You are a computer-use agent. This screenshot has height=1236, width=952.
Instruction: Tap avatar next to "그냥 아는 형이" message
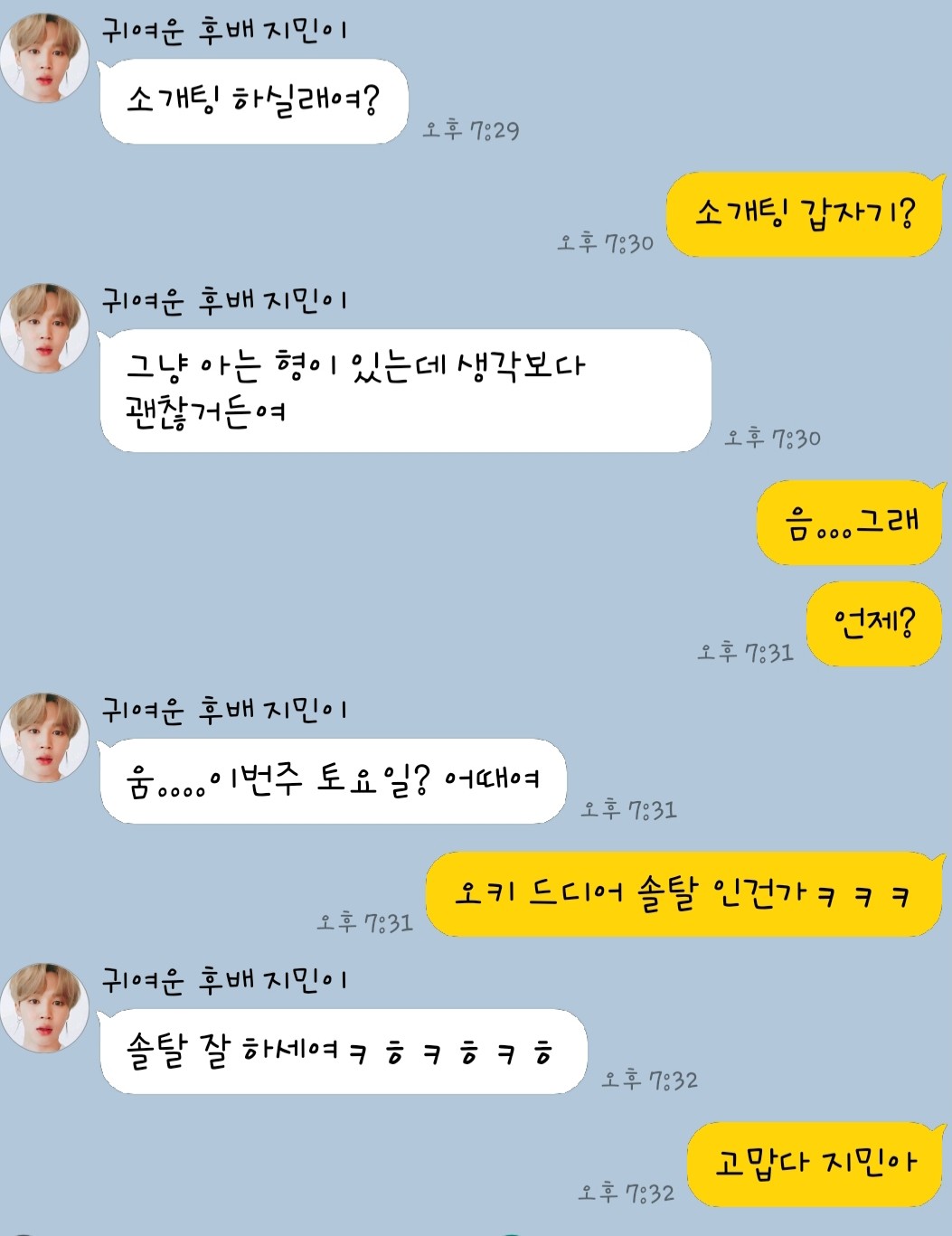coord(44,328)
